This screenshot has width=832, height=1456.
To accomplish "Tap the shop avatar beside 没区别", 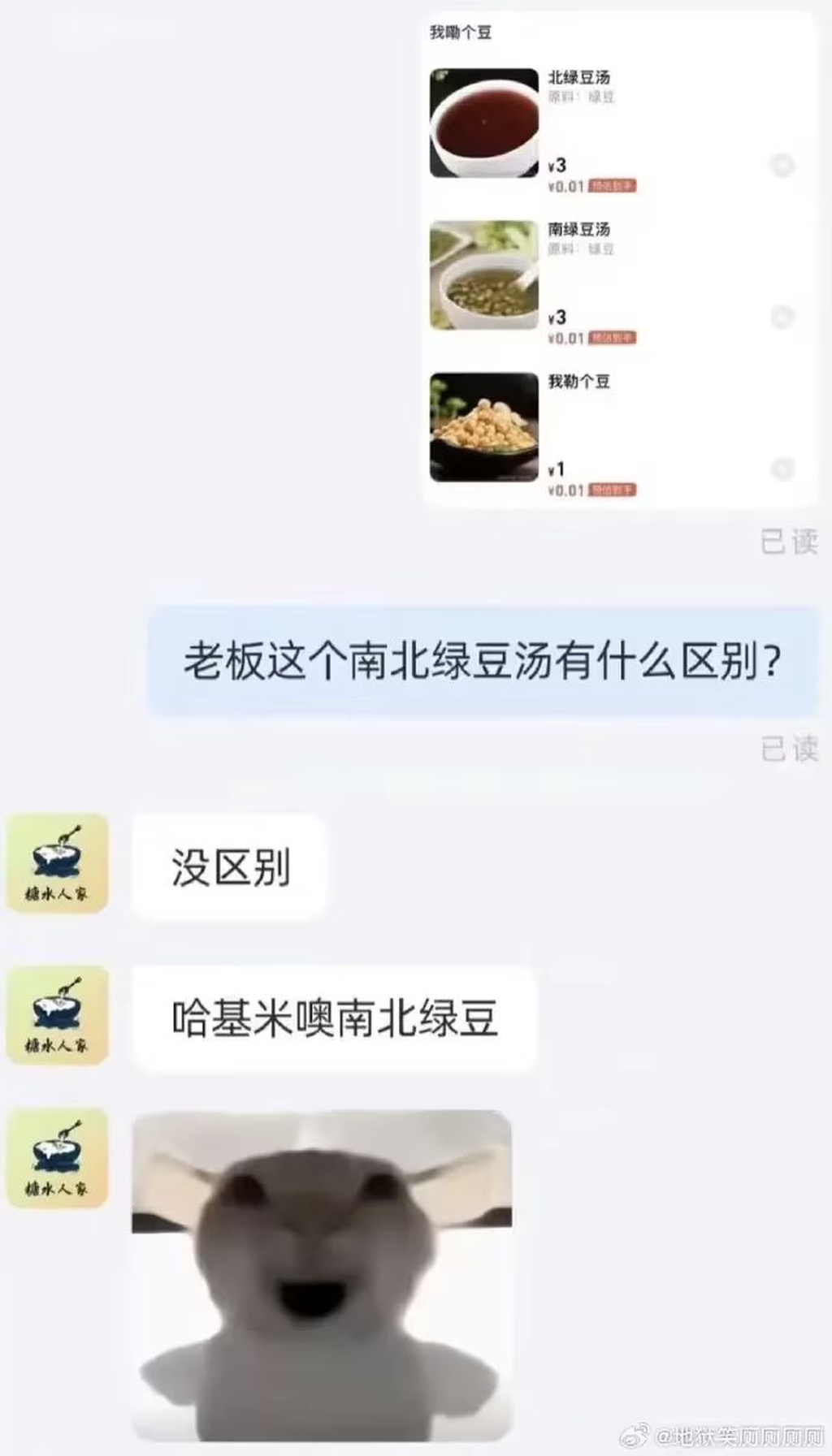I will click(x=57, y=864).
